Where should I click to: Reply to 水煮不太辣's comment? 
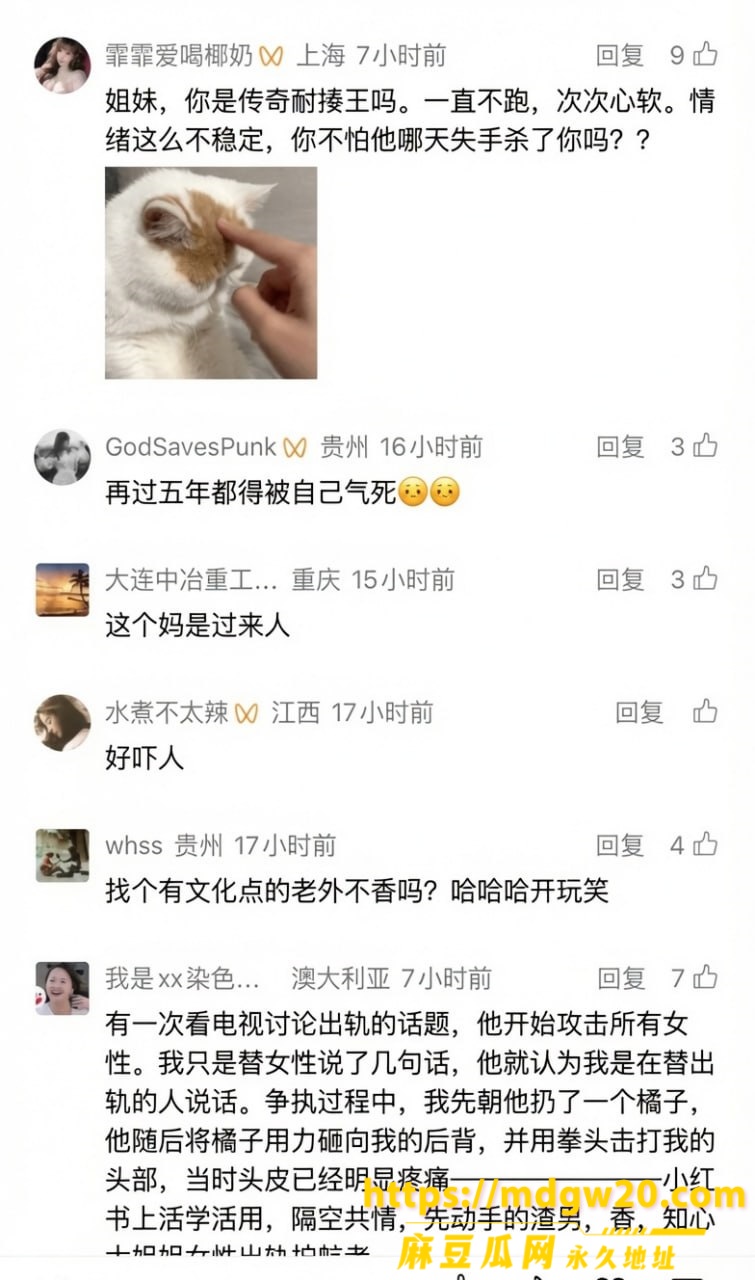click(x=639, y=712)
